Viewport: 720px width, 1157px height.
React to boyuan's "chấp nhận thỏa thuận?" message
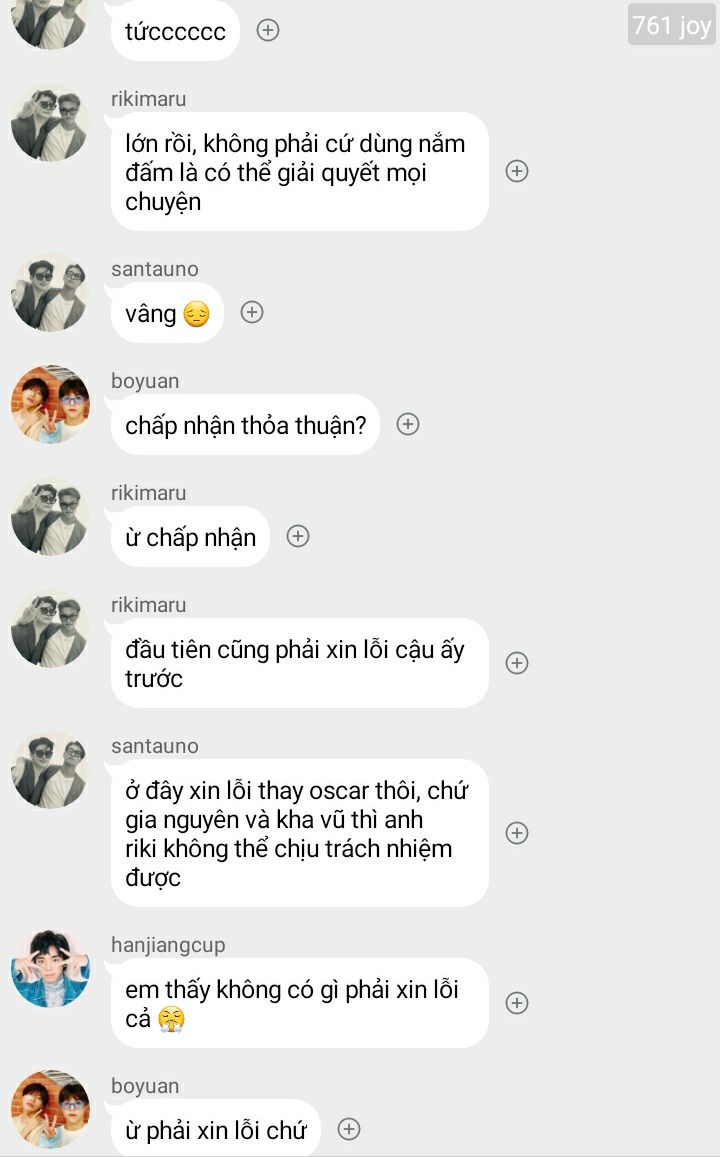[408, 424]
